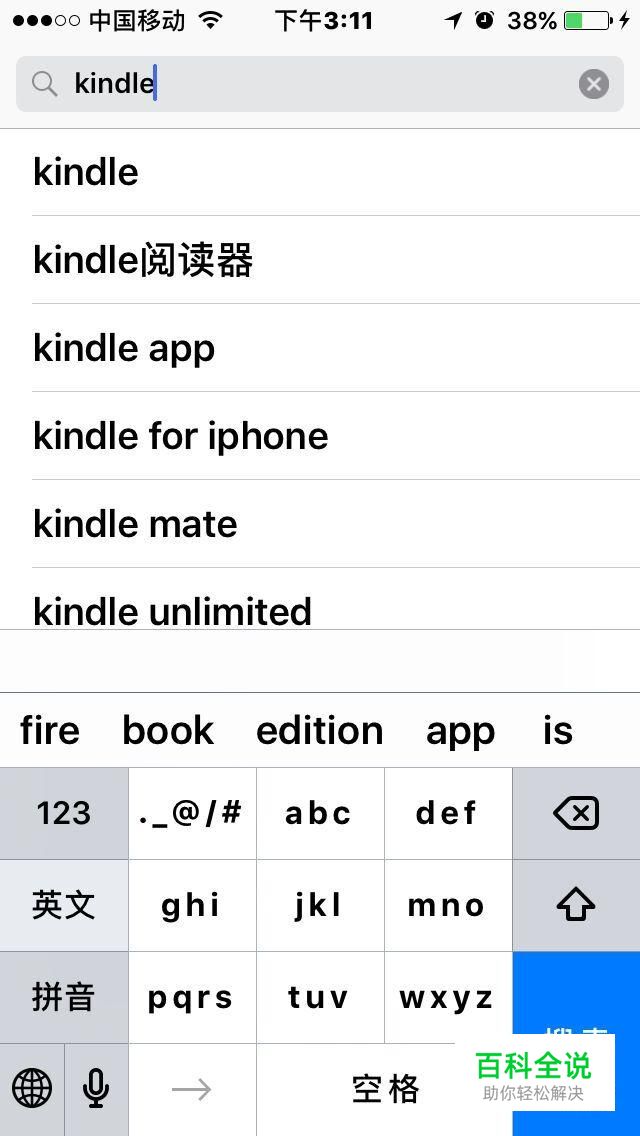Viewport: 640px width, 1136px height.
Task: Tap the 空格 space key
Action: click(385, 1089)
